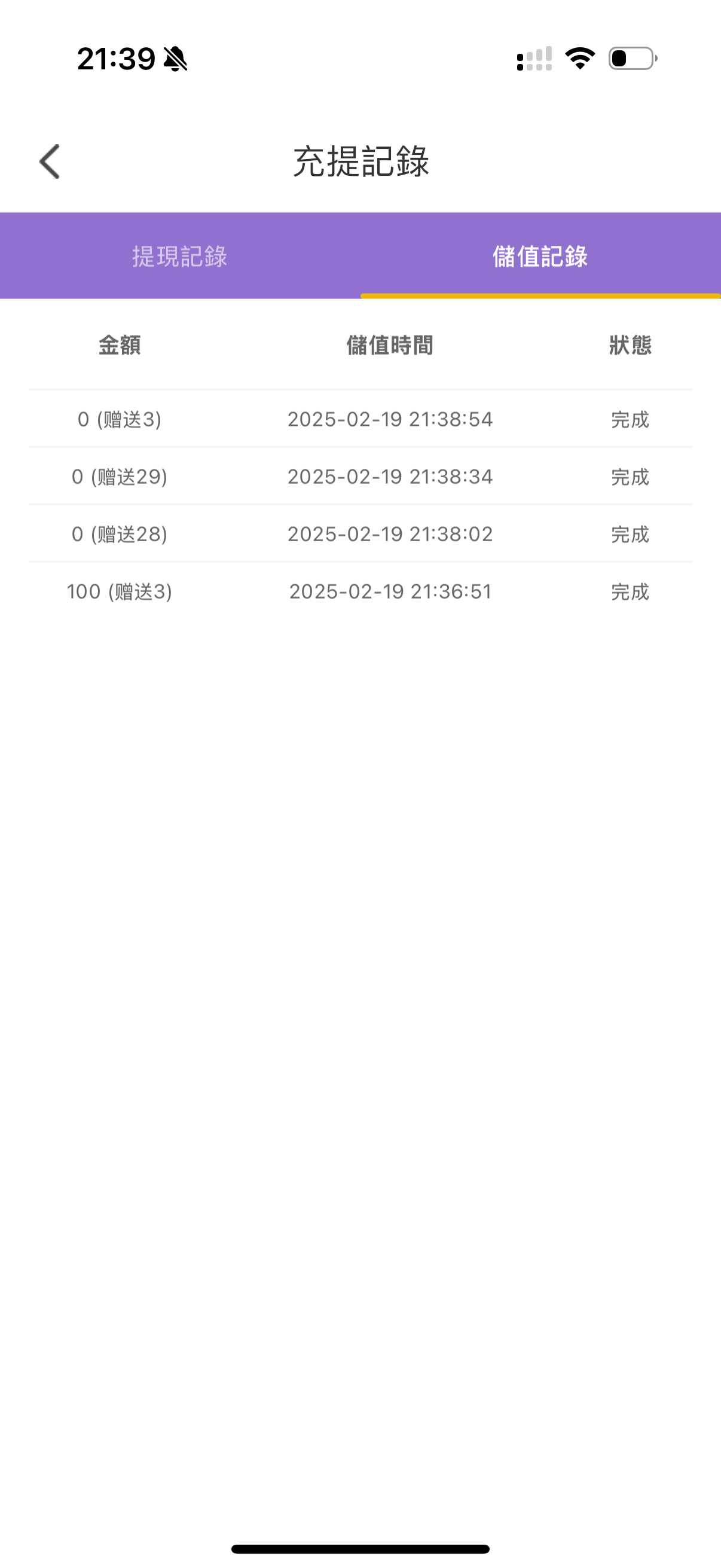
Task: Tap the Wi-Fi status icon
Action: pyautogui.click(x=579, y=59)
